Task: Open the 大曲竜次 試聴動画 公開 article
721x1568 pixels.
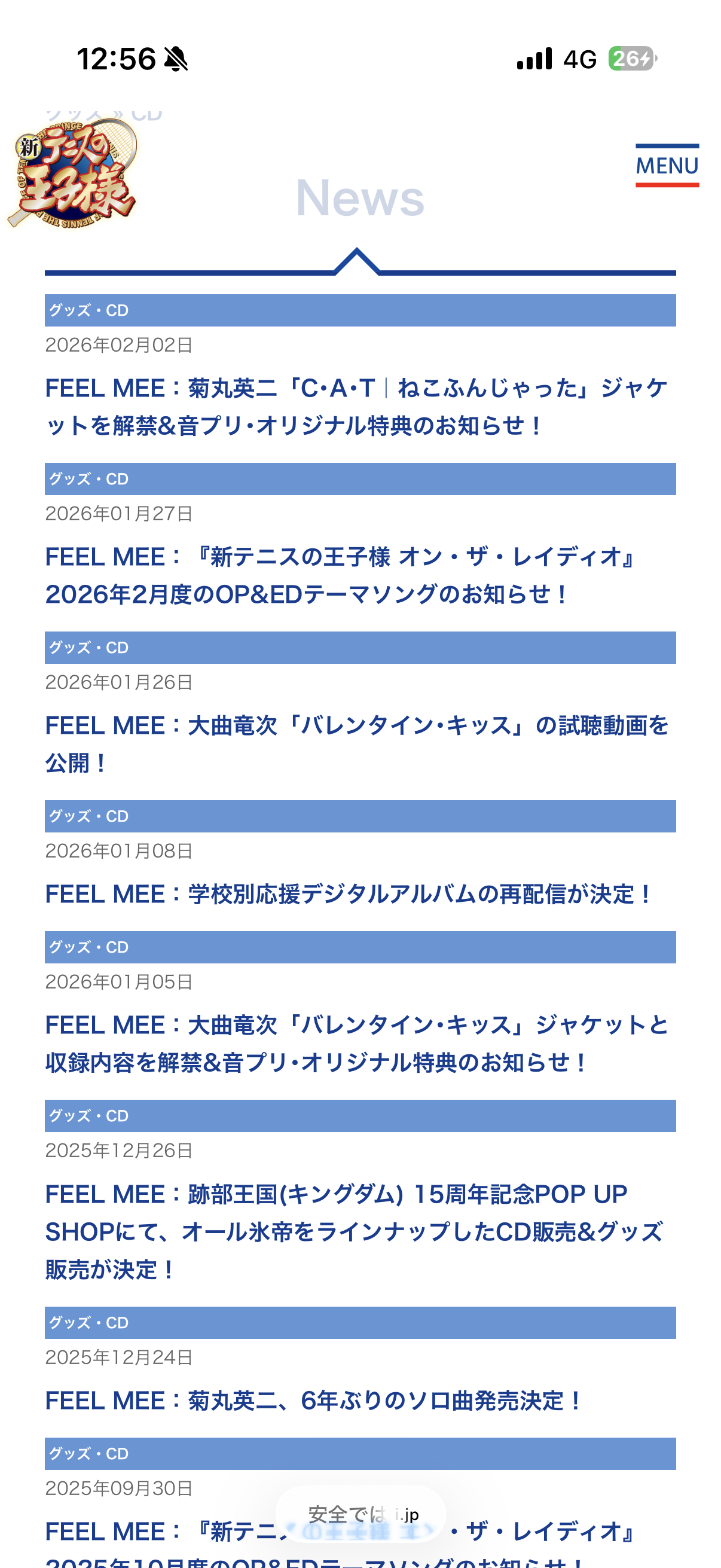Action: click(356, 743)
